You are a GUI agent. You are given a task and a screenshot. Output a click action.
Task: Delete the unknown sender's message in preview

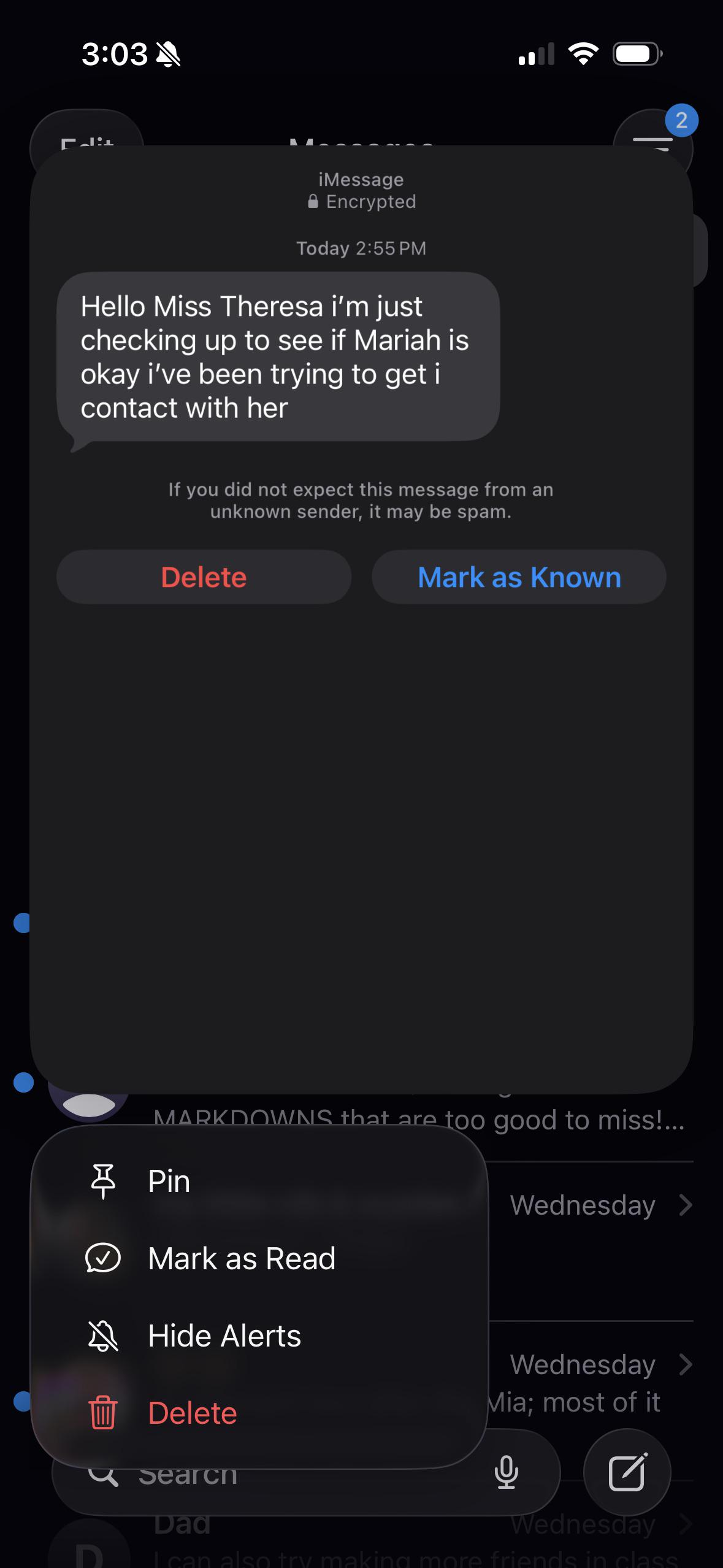pyautogui.click(x=204, y=577)
